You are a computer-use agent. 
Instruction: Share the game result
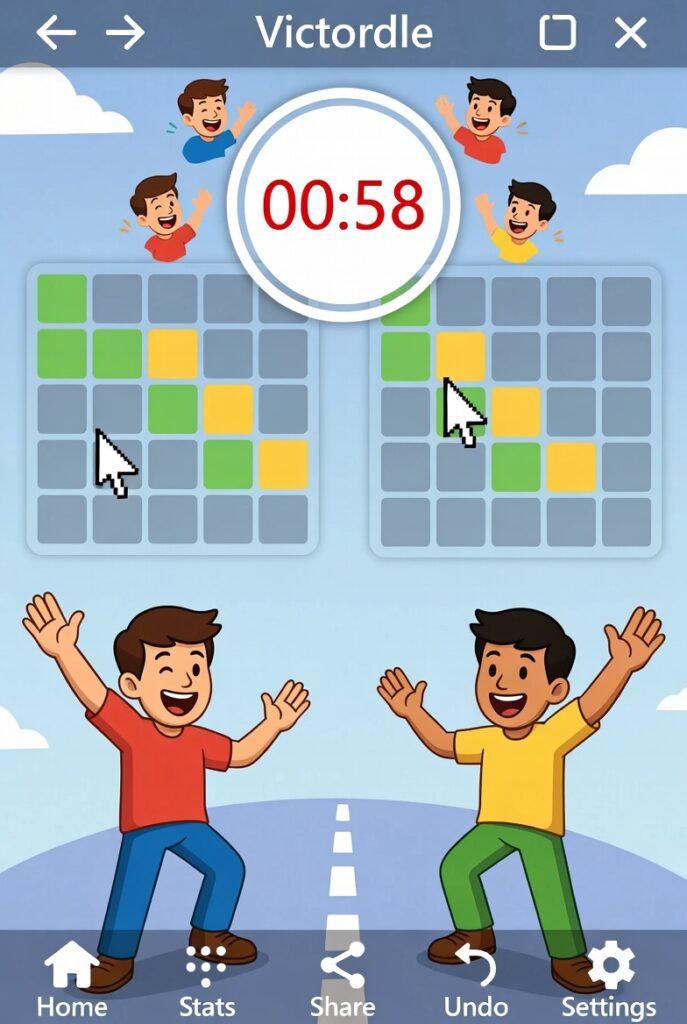click(x=342, y=979)
